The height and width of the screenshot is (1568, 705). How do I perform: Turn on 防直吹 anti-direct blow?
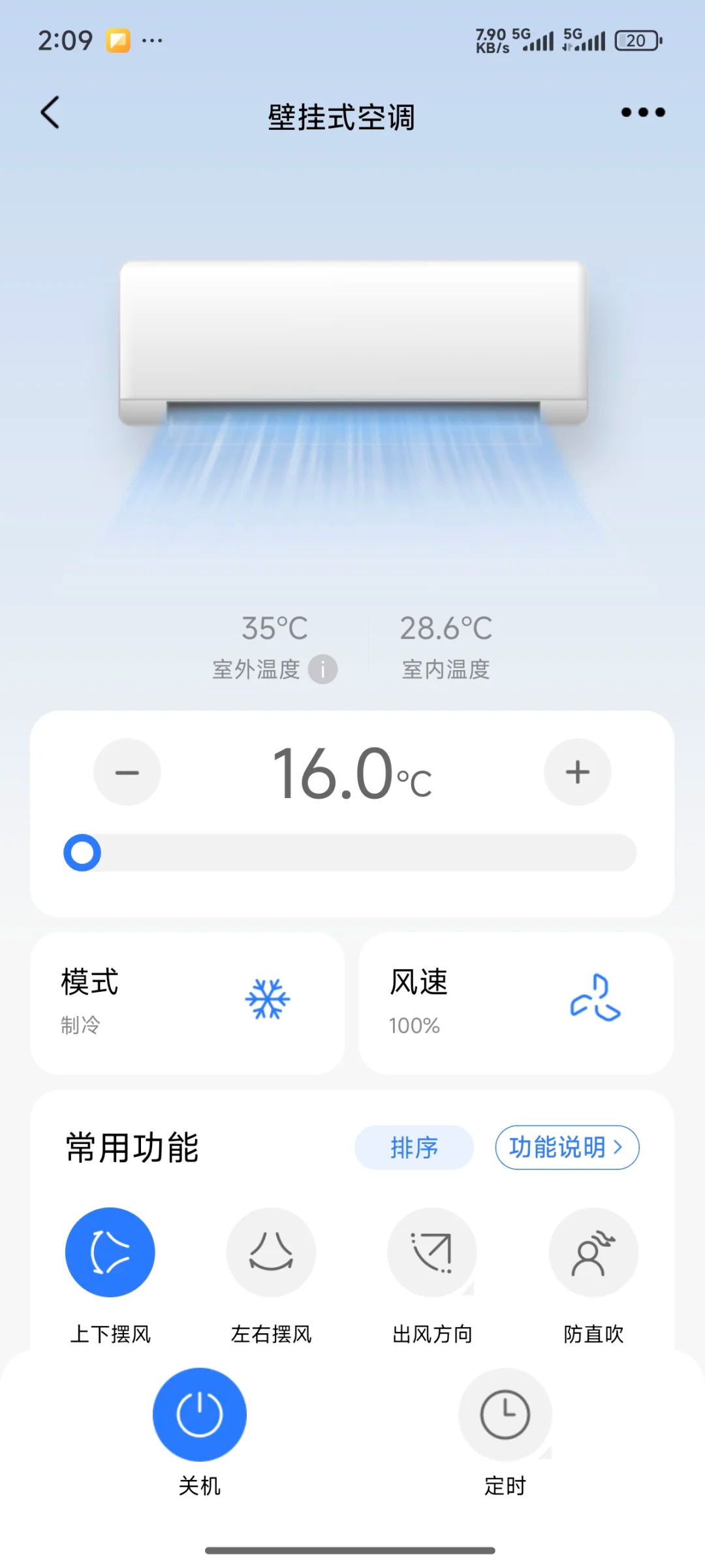tap(593, 1252)
